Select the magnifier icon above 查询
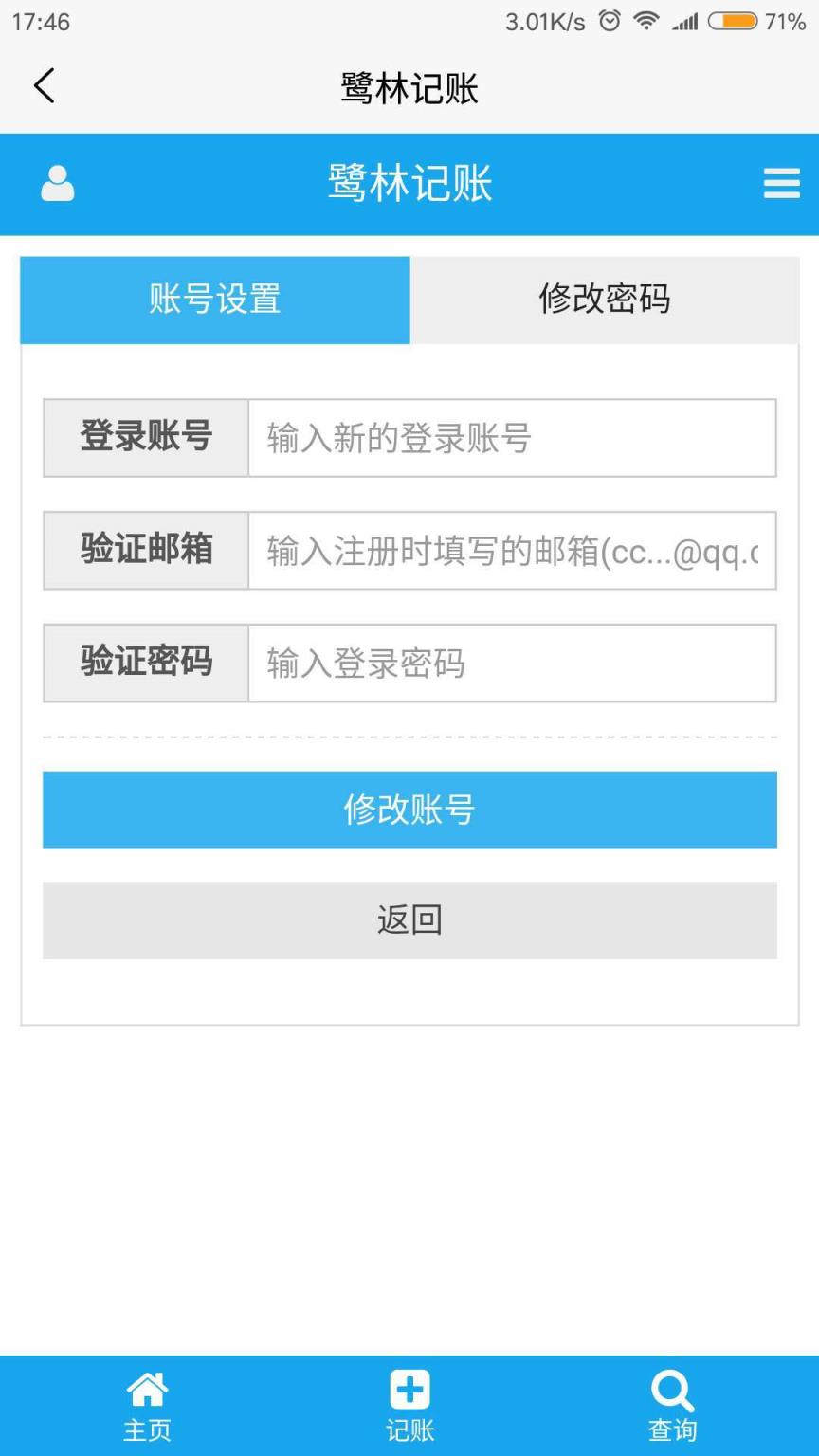The height and width of the screenshot is (1456, 819). coord(672,1390)
